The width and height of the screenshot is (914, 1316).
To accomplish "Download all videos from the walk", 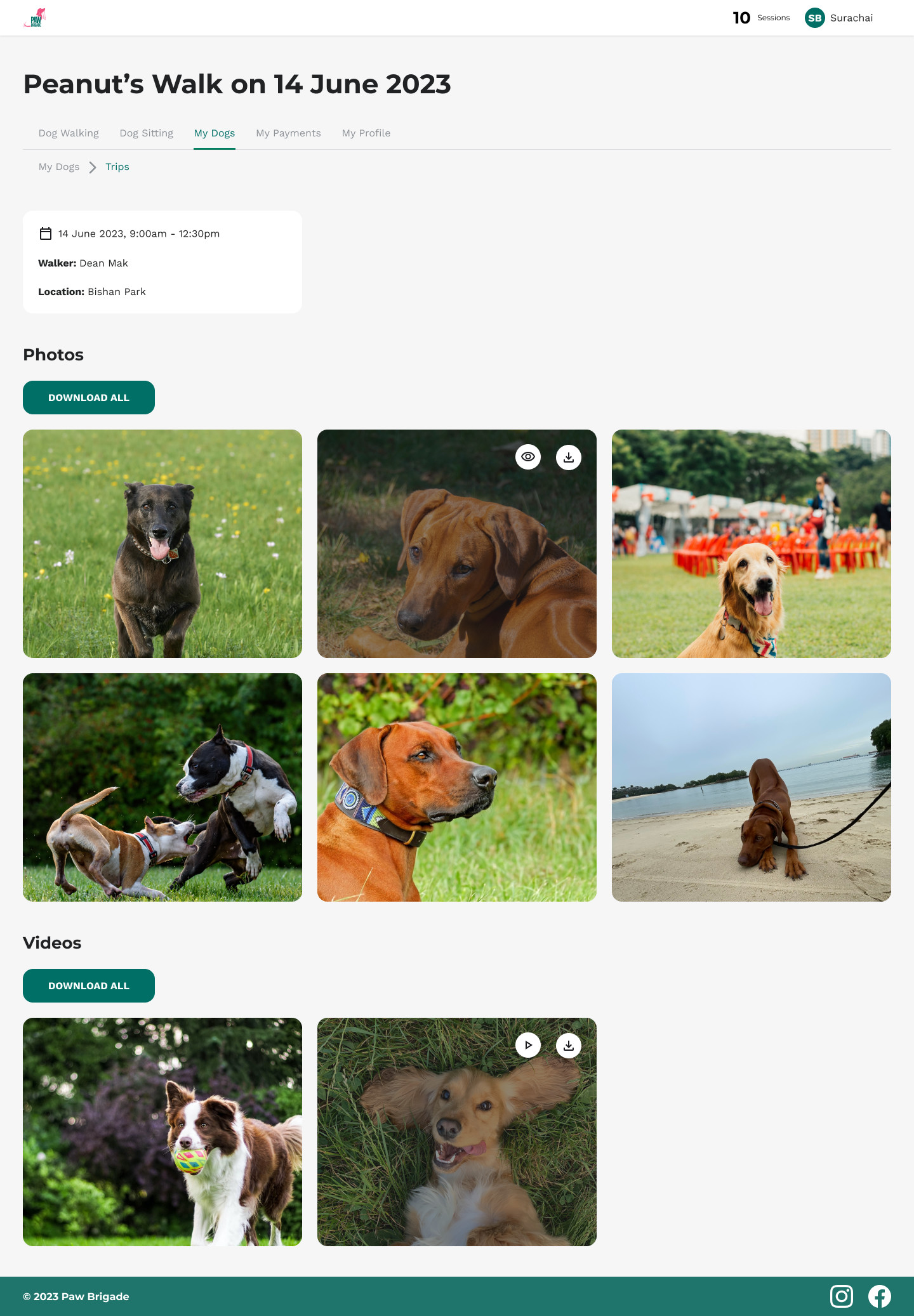I will point(89,986).
